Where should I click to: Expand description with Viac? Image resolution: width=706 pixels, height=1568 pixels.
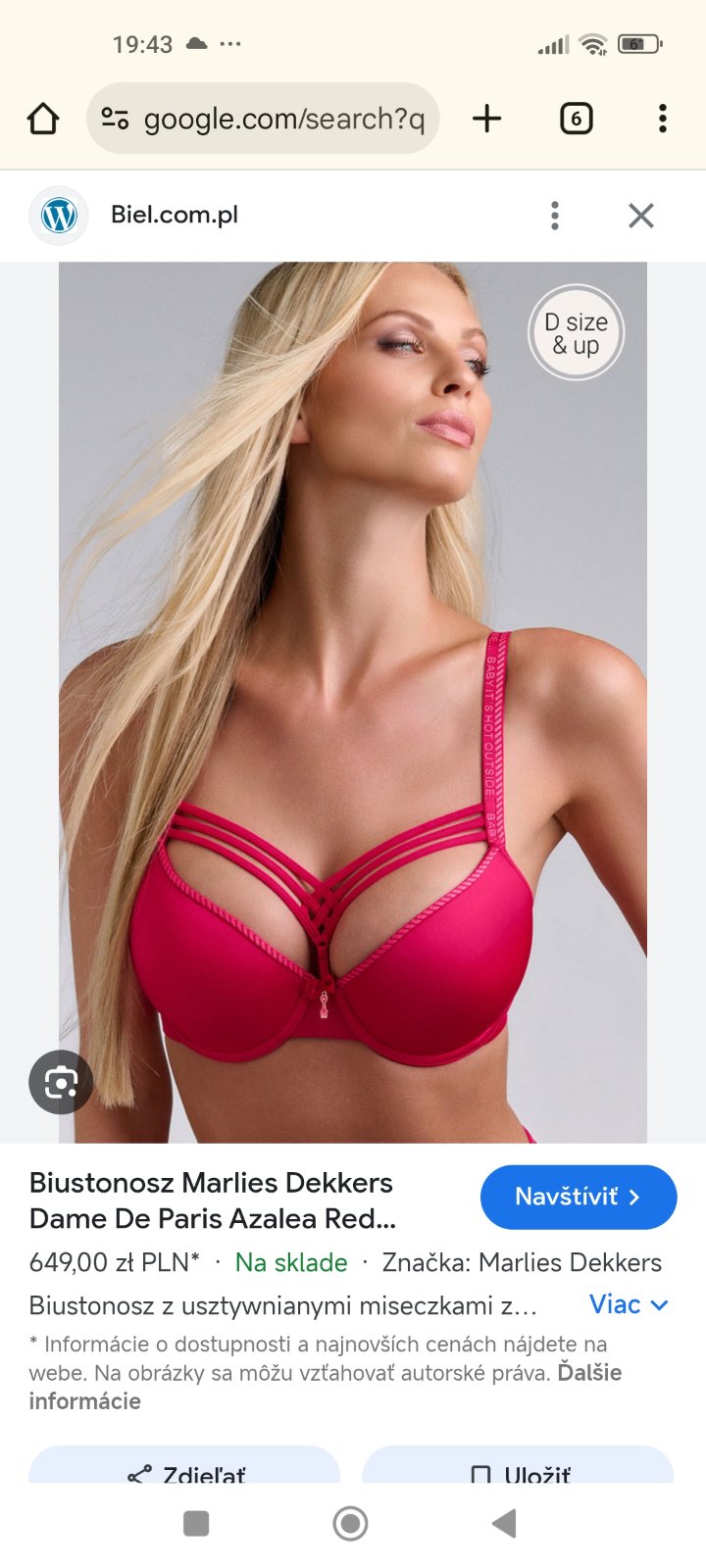click(628, 1304)
